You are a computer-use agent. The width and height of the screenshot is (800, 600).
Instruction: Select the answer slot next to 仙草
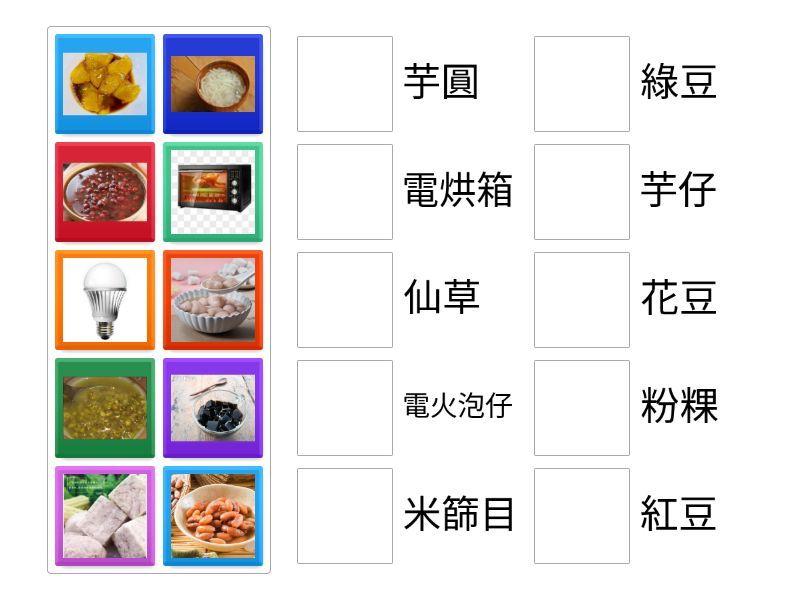(345, 300)
